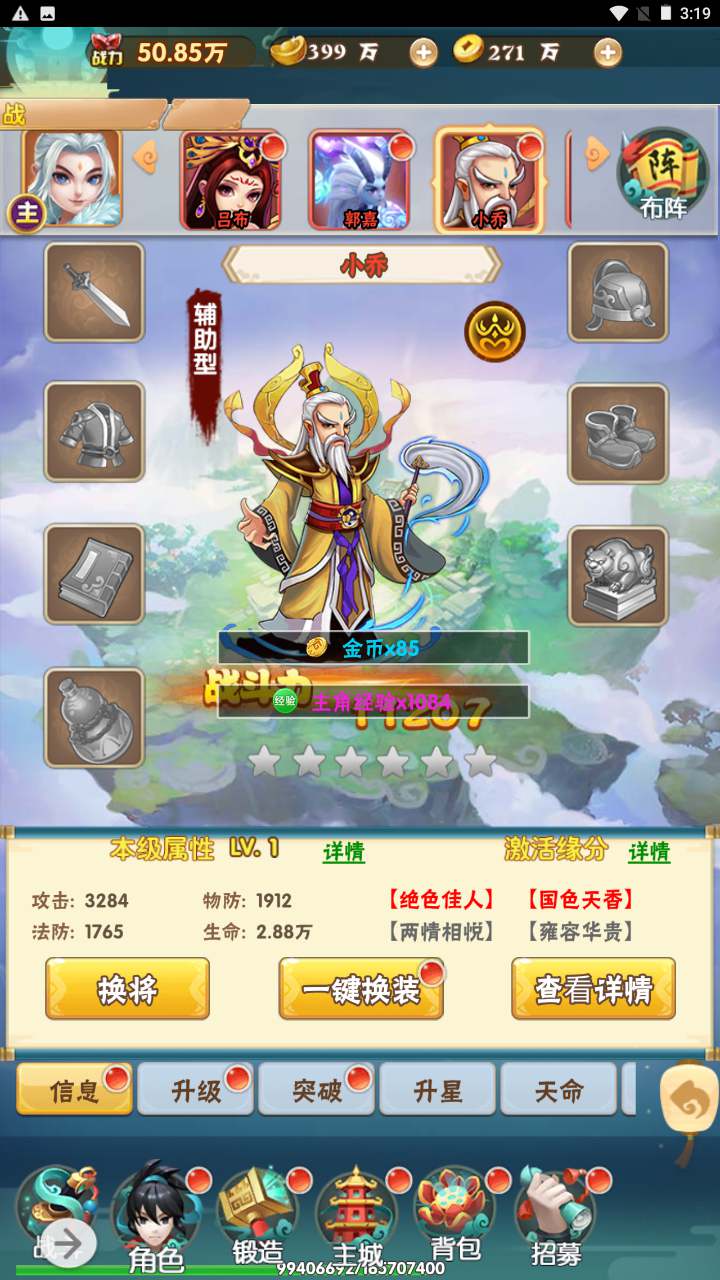Select the 信息 tab
720x1280 pixels.
[74, 1090]
